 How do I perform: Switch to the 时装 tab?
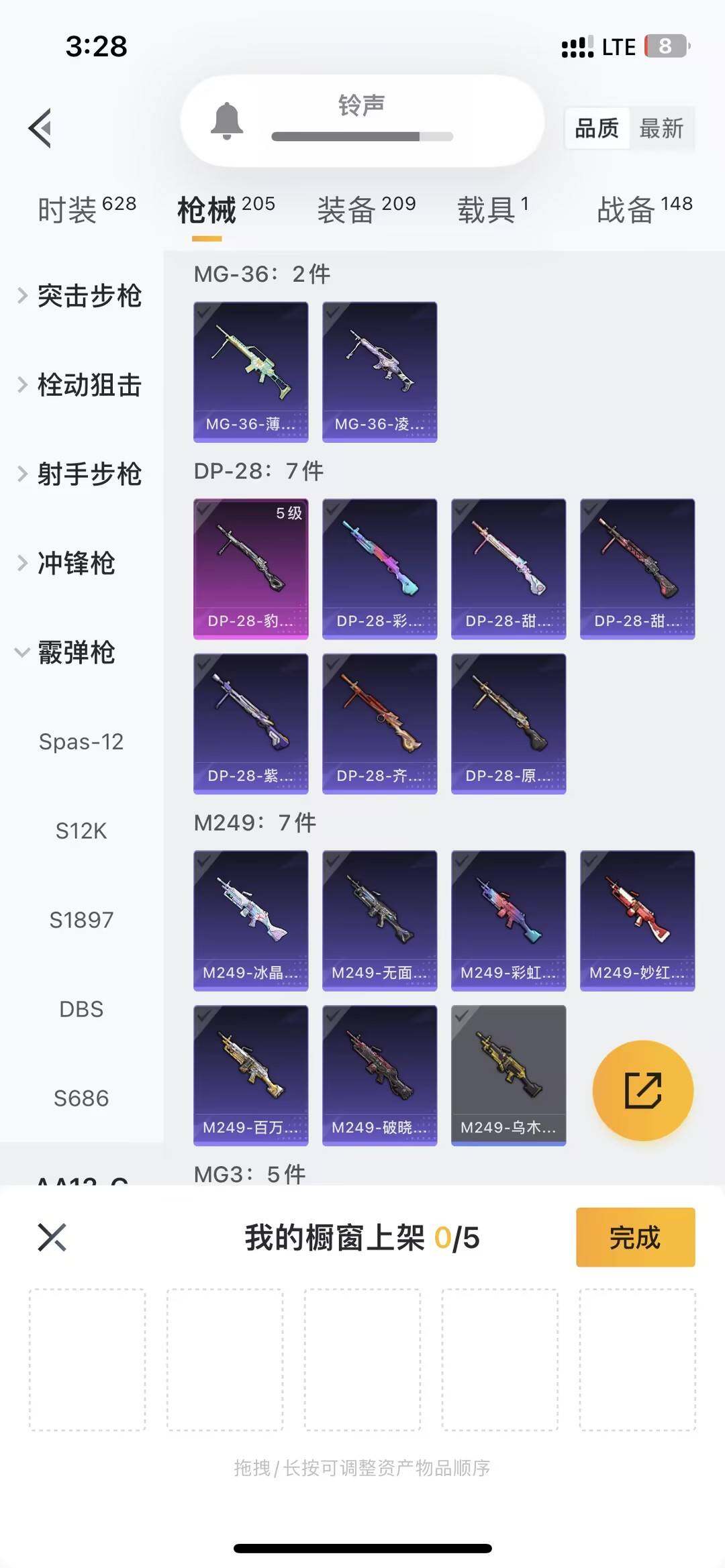coord(87,209)
